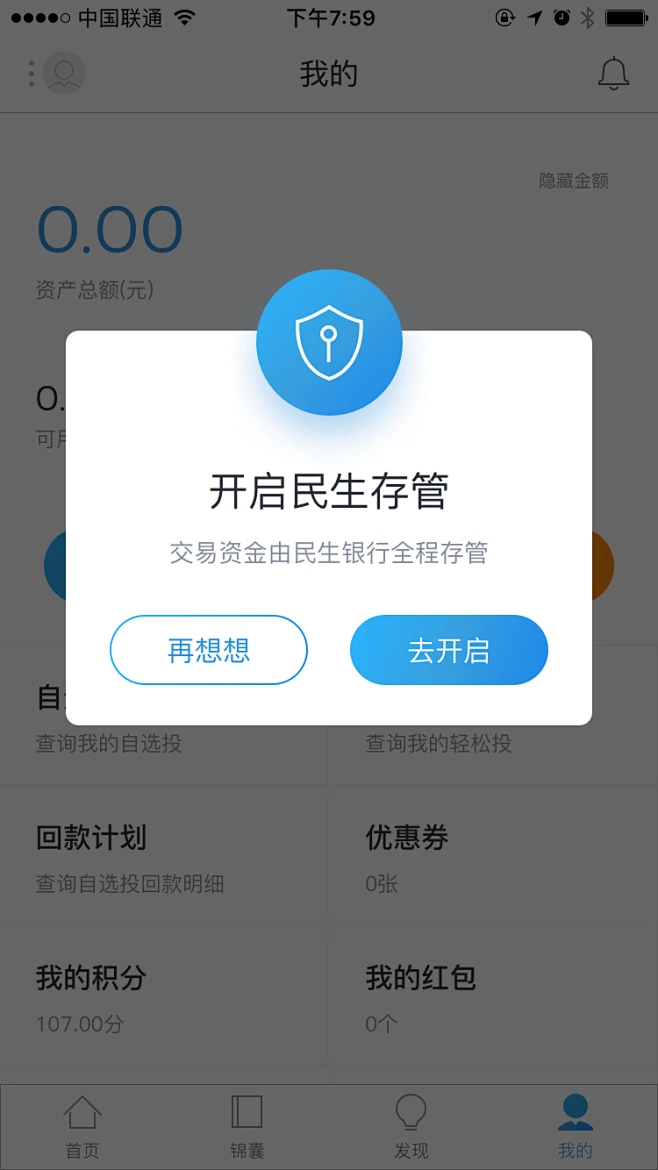Image resolution: width=658 pixels, height=1170 pixels.
Task: Switch to the 锦囊 tab
Action: click(247, 1126)
